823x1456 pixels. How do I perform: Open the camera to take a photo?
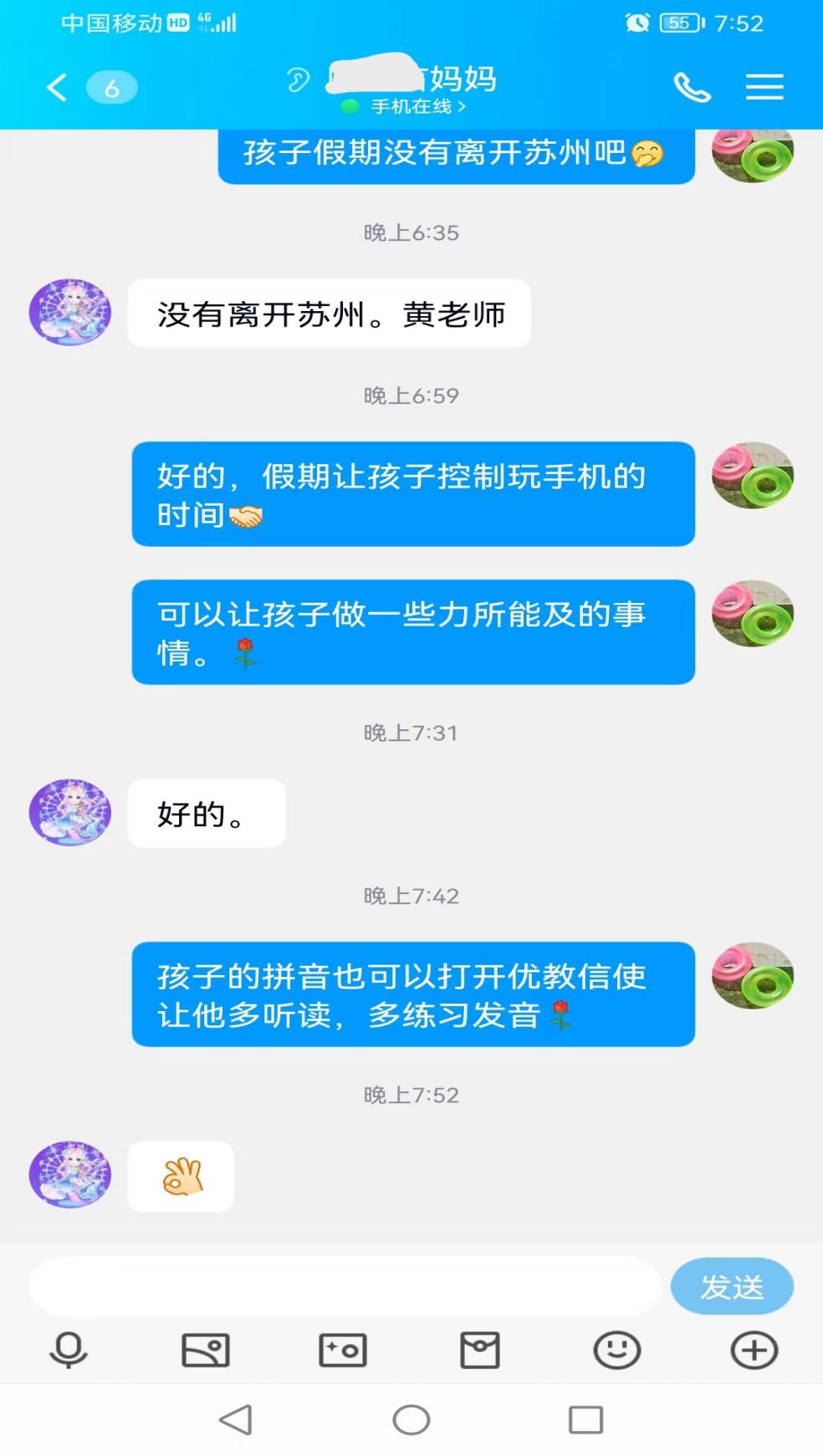(x=343, y=1350)
